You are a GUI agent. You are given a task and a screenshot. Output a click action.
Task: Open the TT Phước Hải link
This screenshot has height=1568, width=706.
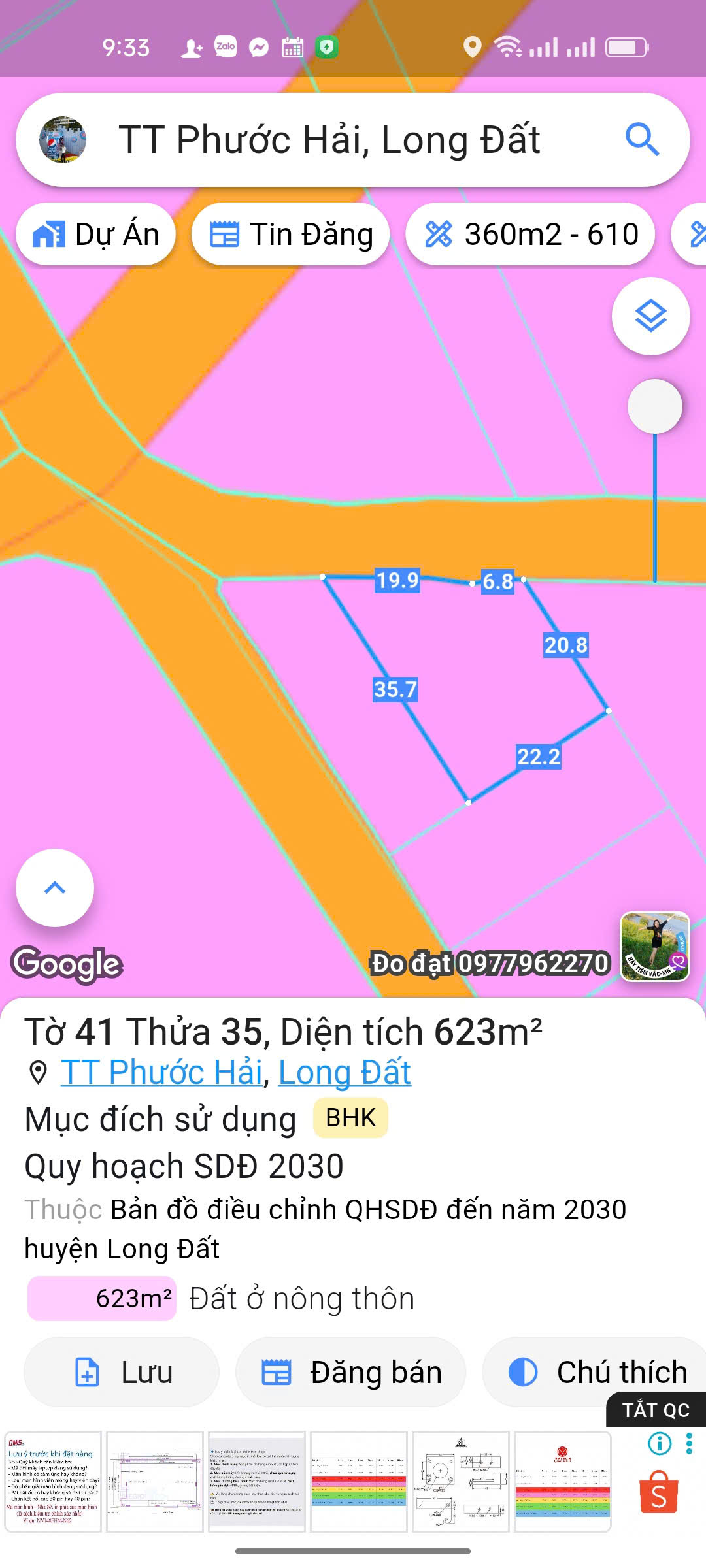[161, 1072]
